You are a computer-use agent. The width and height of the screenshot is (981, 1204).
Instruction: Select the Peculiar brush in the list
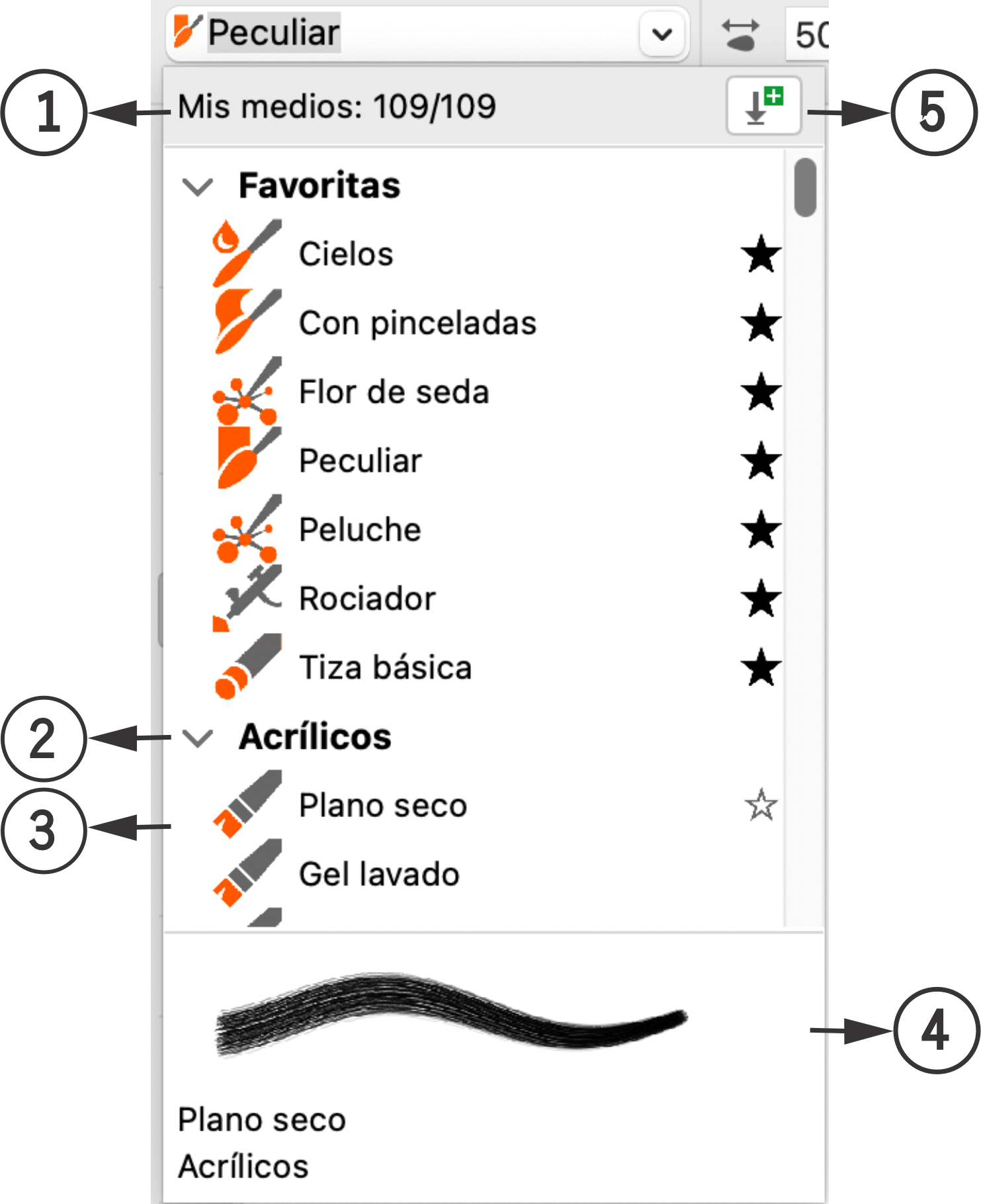click(360, 461)
